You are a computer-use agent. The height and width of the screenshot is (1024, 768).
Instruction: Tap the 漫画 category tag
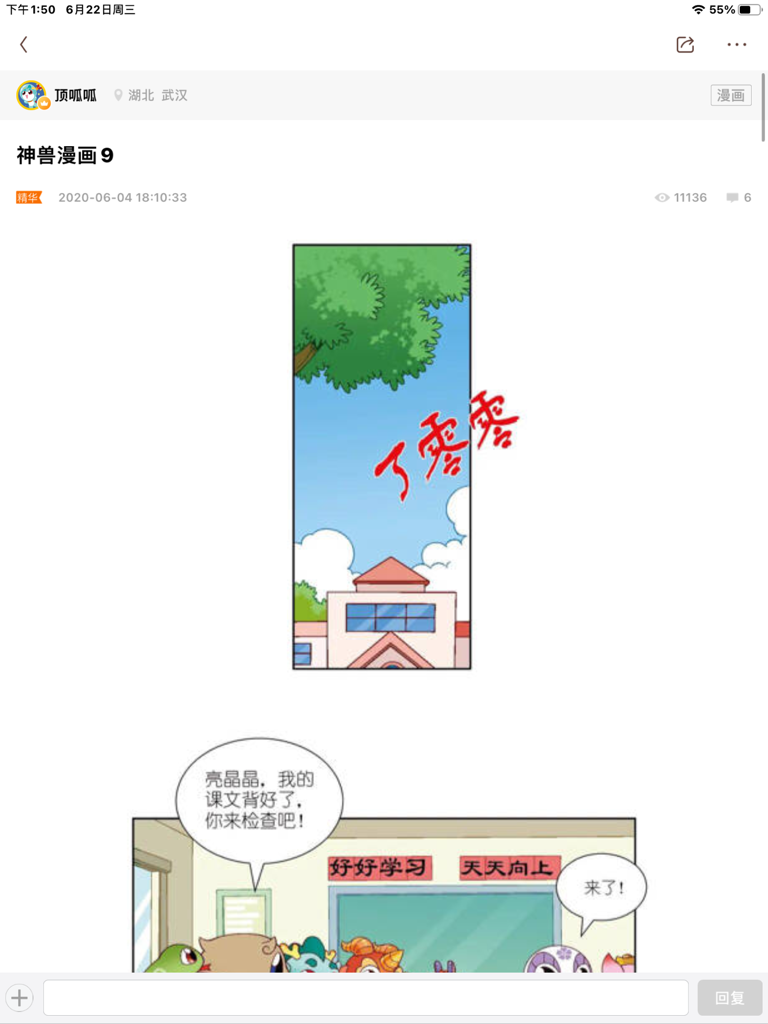pyautogui.click(x=731, y=95)
